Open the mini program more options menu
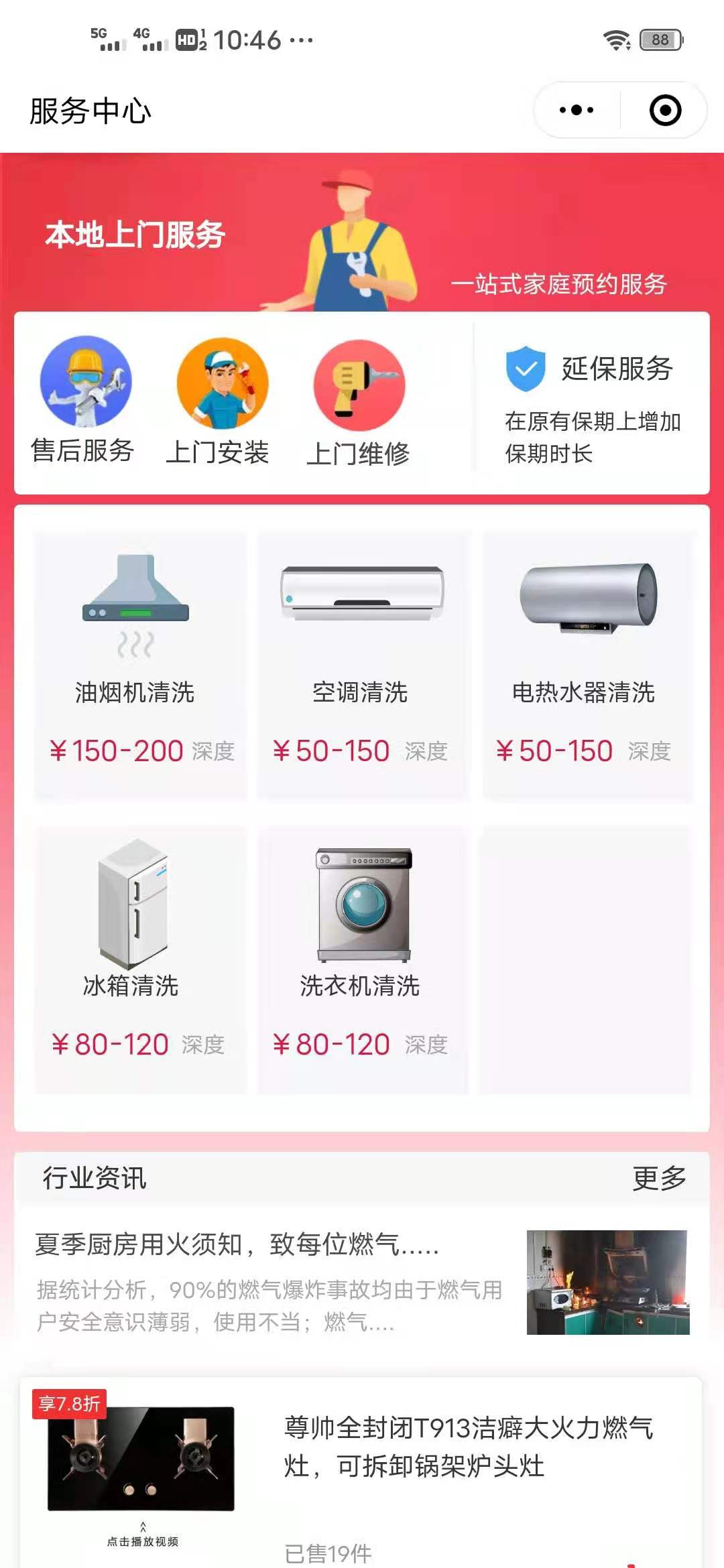Viewport: 724px width, 1568px height. point(577,110)
